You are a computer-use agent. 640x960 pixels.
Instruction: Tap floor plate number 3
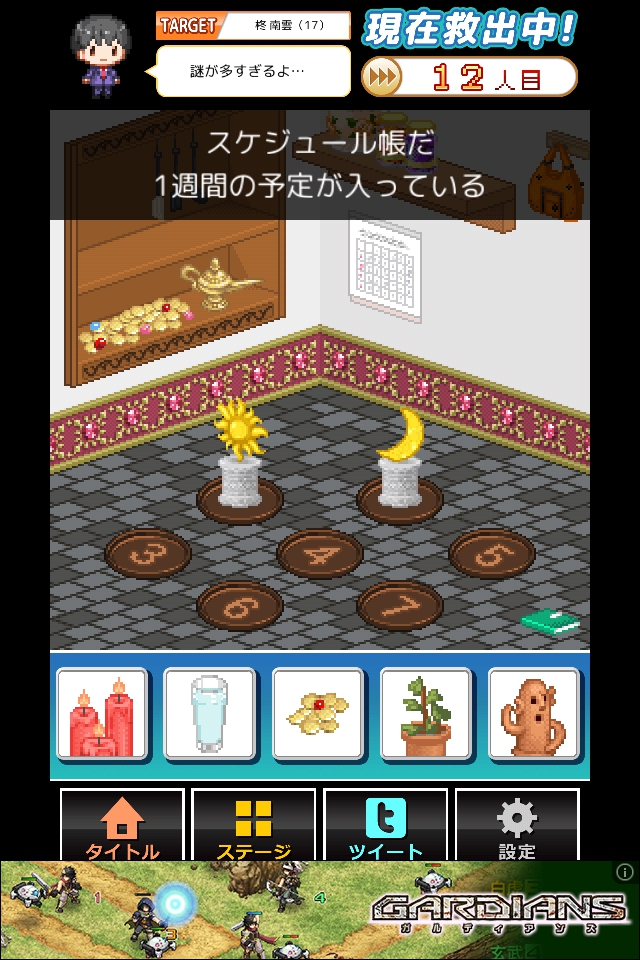coord(148,553)
